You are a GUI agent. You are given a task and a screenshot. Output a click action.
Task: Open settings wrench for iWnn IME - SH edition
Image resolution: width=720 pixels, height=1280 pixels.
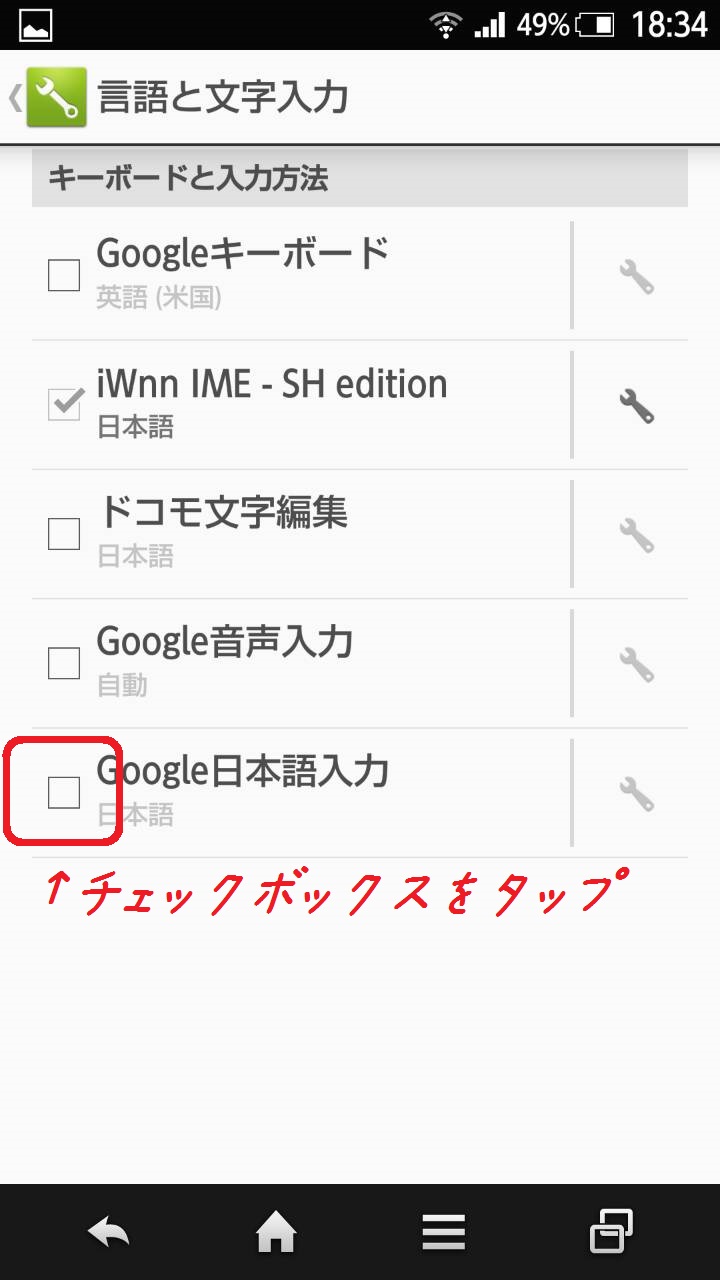coord(636,405)
